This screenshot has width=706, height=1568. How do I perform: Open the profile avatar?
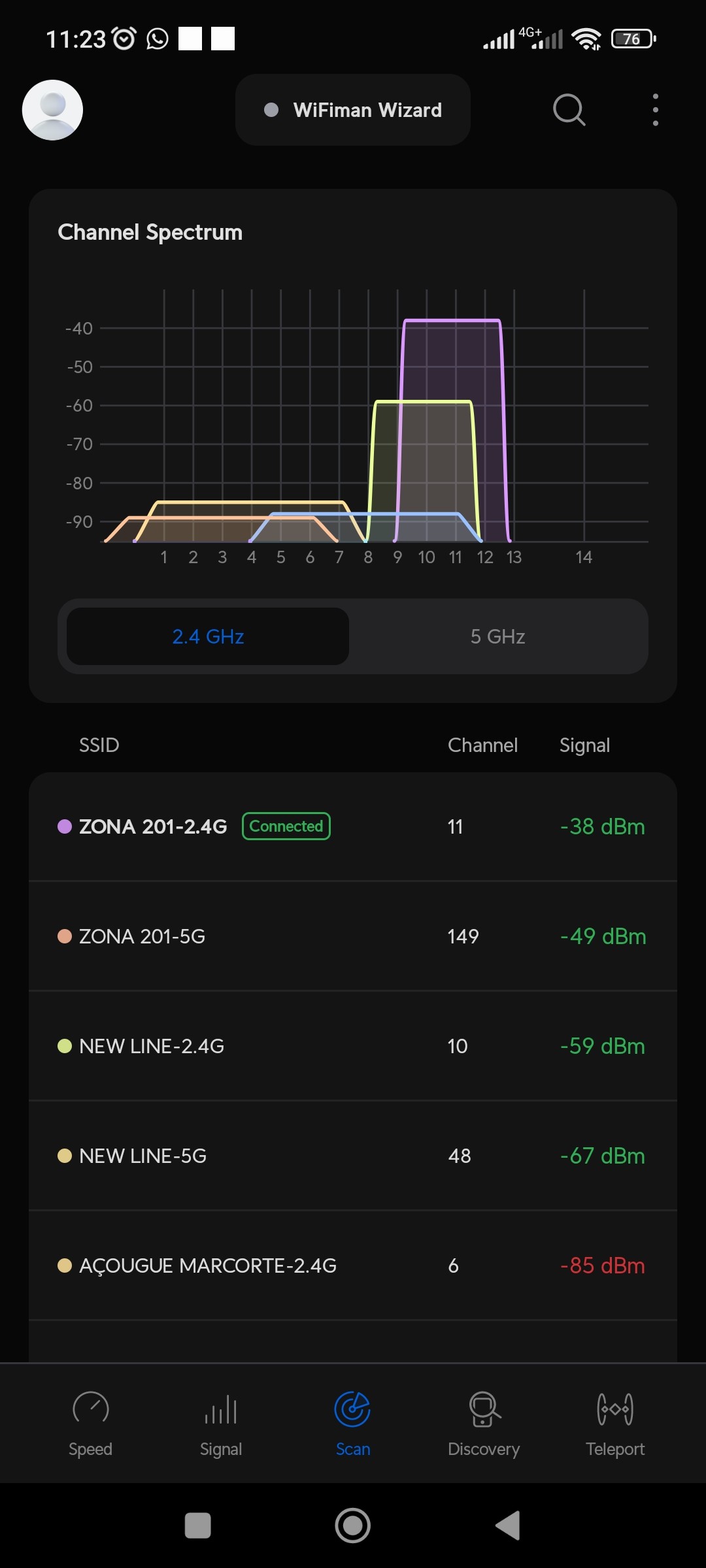(52, 110)
